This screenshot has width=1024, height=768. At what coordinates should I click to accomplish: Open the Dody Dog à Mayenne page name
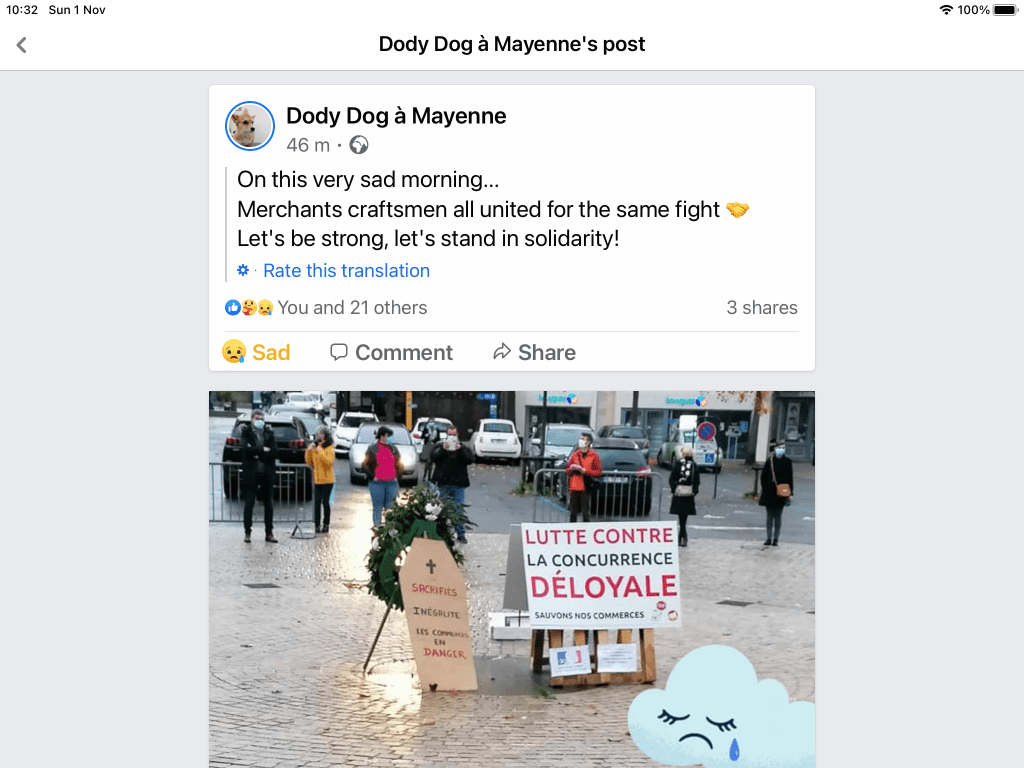[x=396, y=116]
